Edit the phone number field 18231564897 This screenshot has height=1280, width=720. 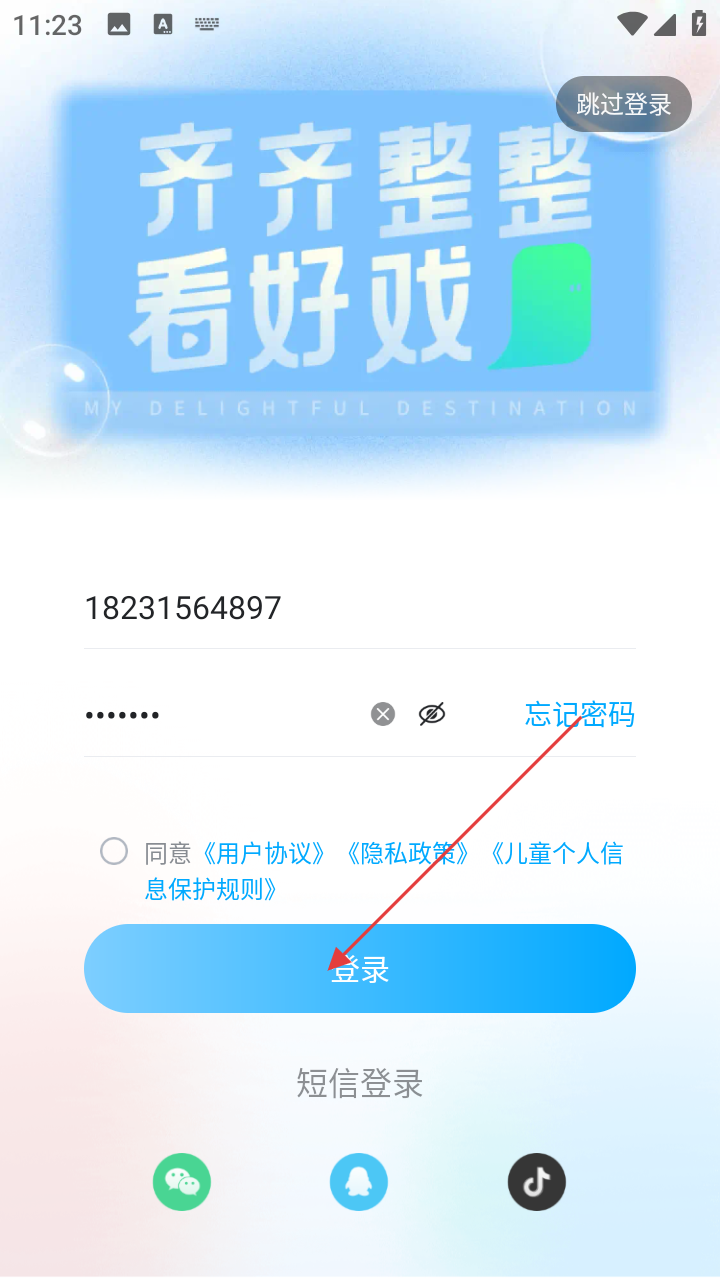pos(300,608)
